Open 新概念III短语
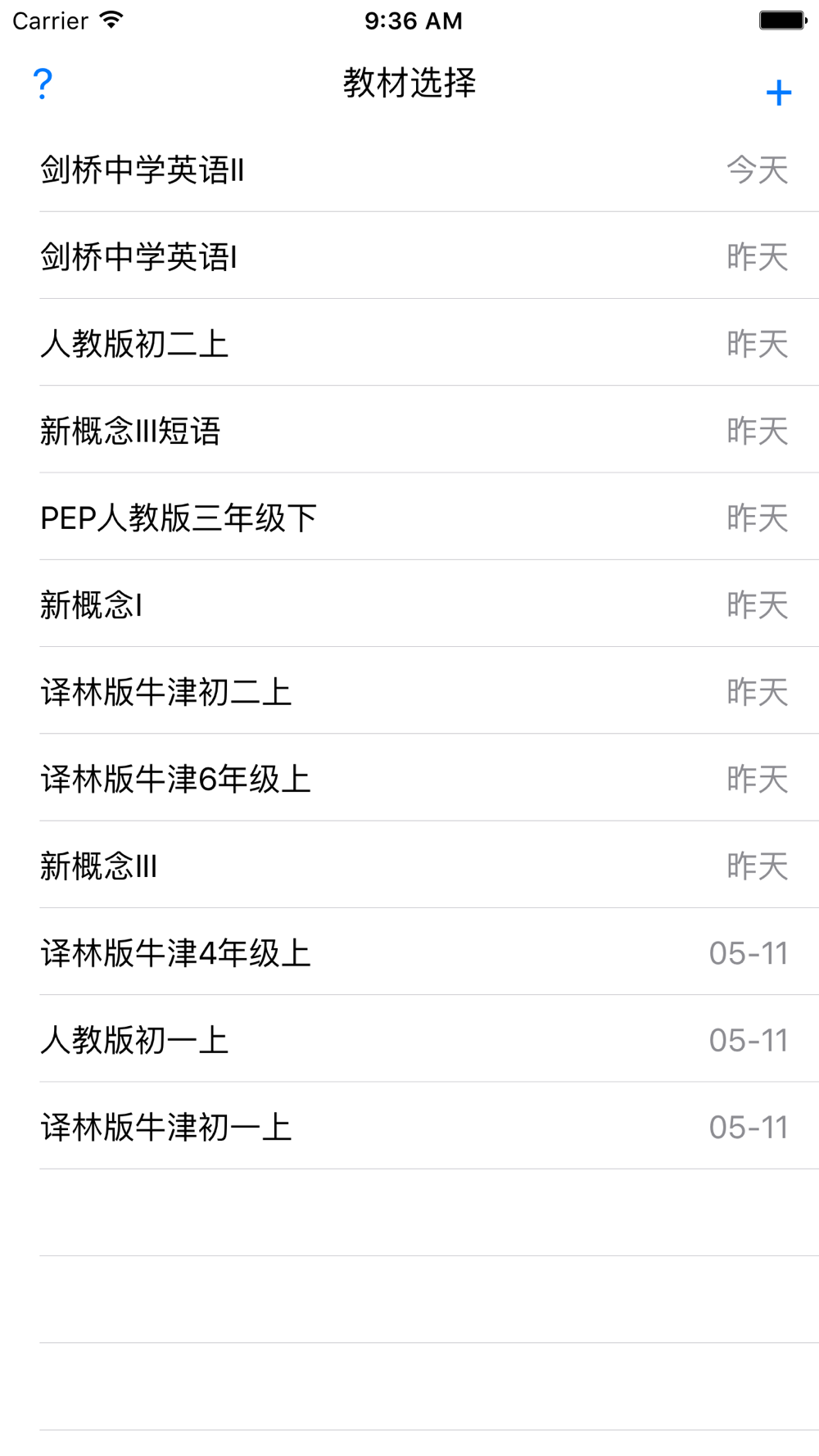This screenshot has height=1456, width=819. (409, 430)
